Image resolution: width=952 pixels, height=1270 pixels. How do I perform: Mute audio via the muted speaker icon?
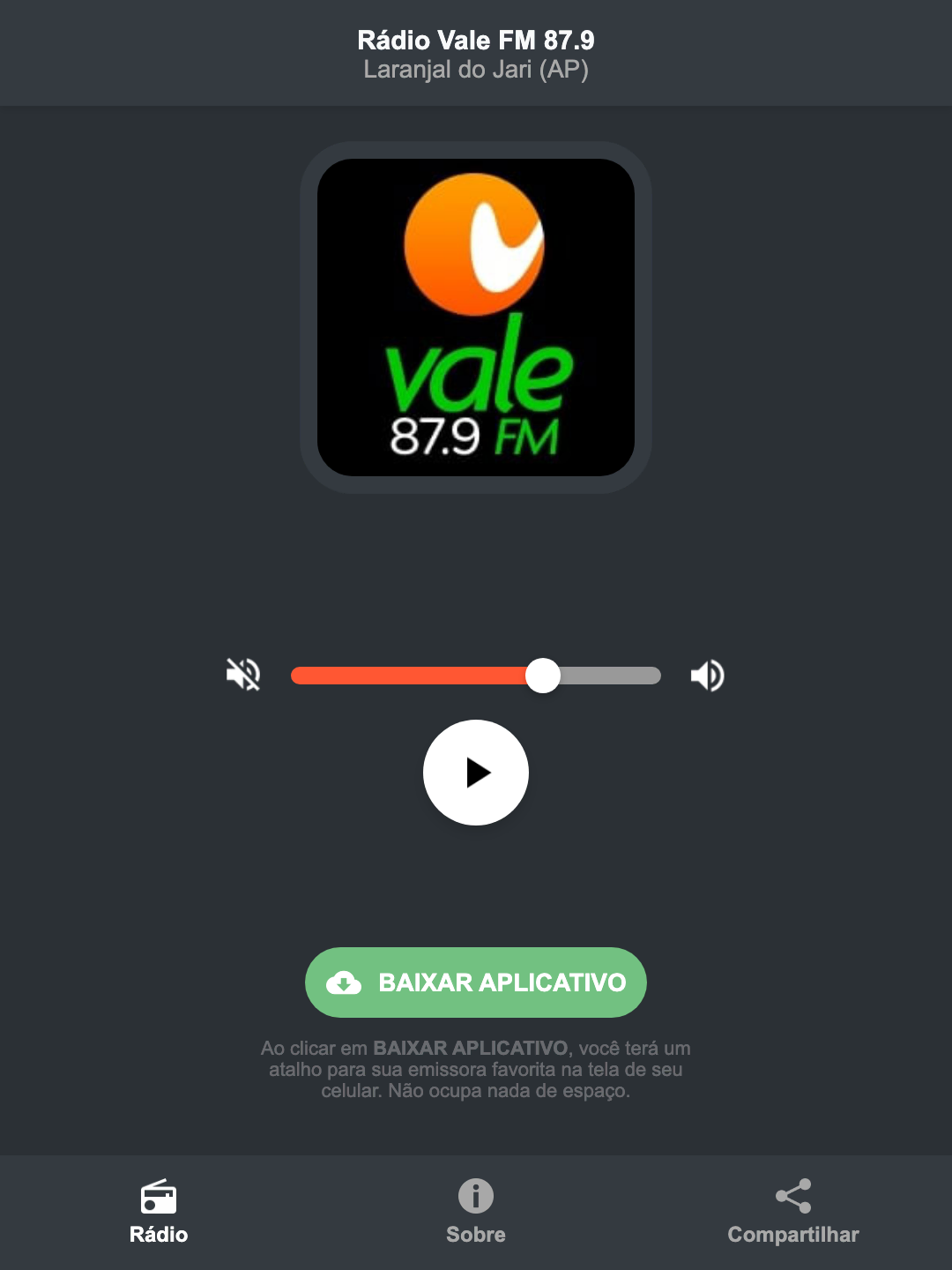tap(243, 675)
